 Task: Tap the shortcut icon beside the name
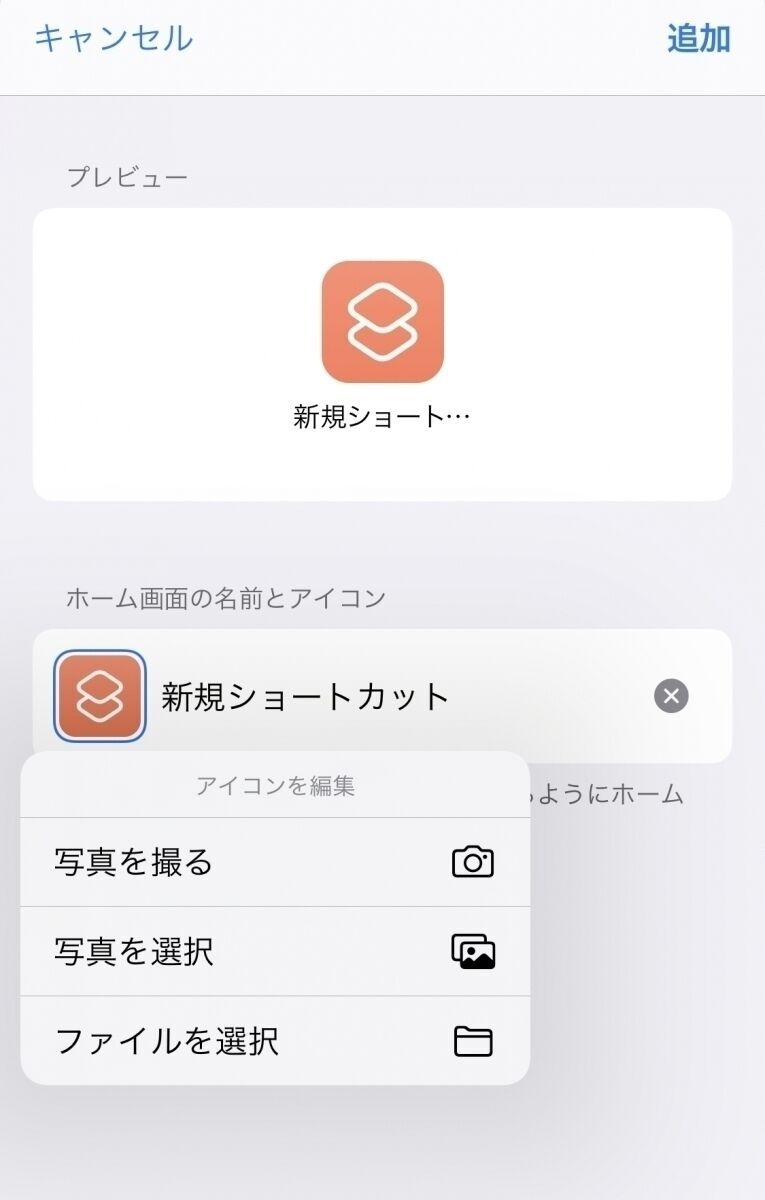[x=100, y=696]
